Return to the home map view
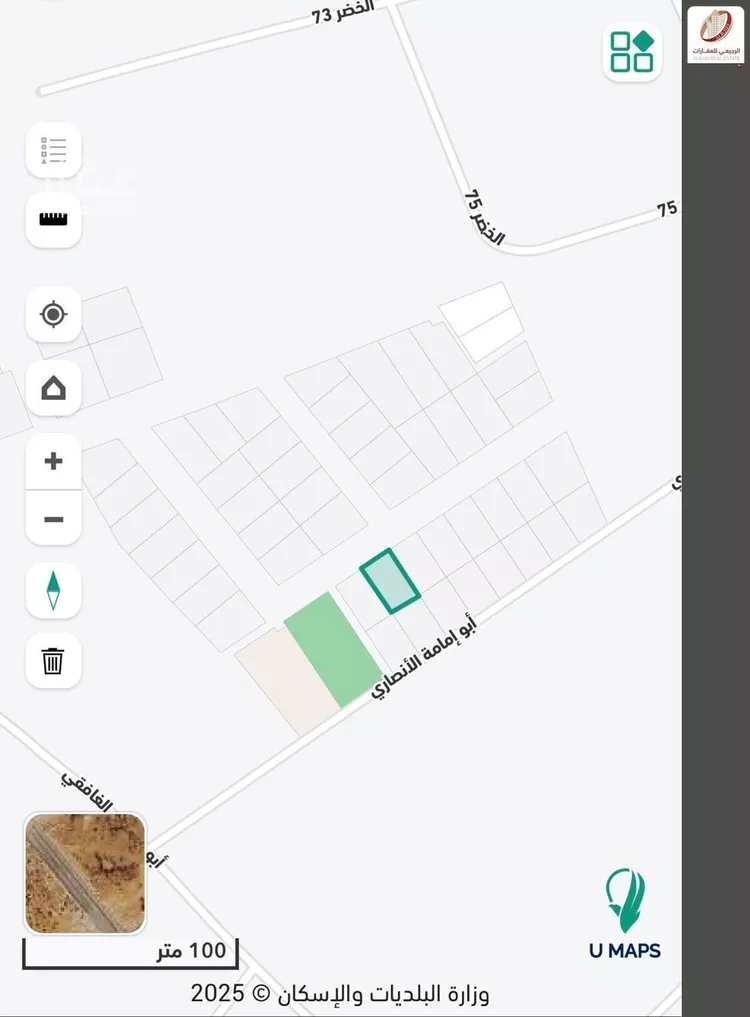Image resolution: width=750 pixels, height=1017 pixels. tap(53, 387)
